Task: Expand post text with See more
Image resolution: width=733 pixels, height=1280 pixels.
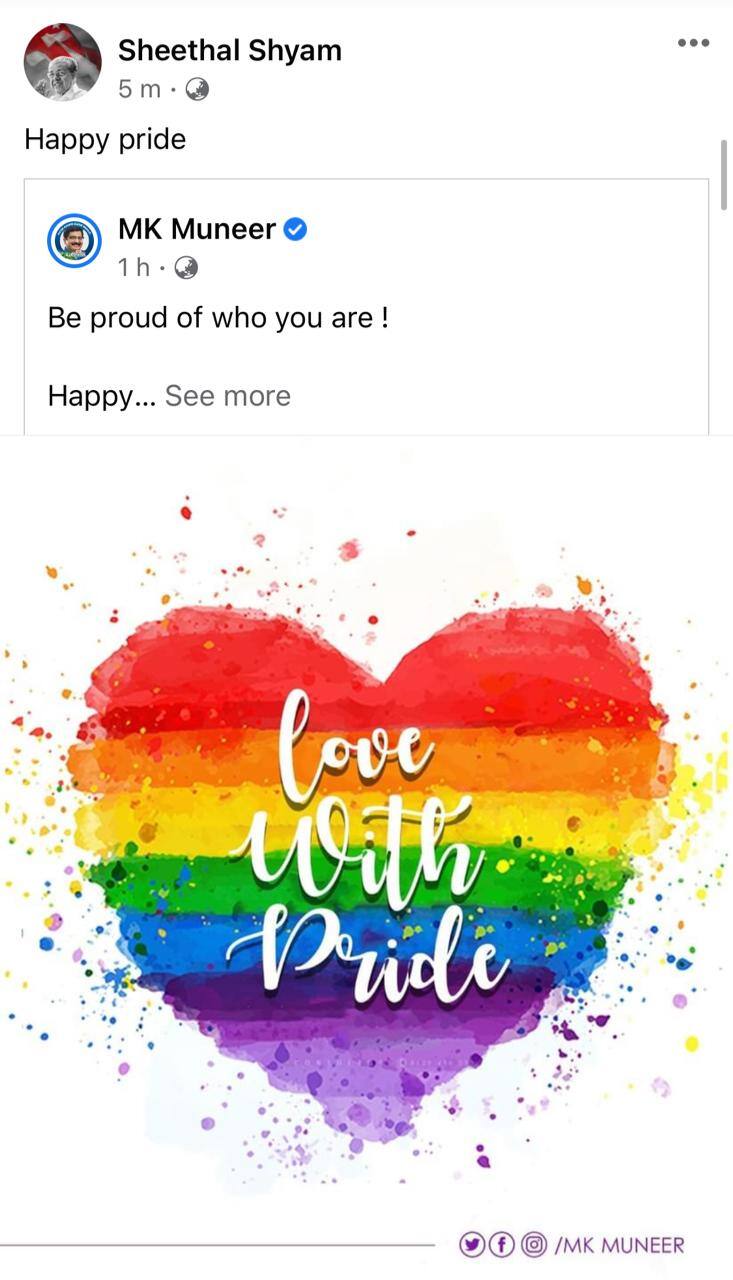Action: 228,396
